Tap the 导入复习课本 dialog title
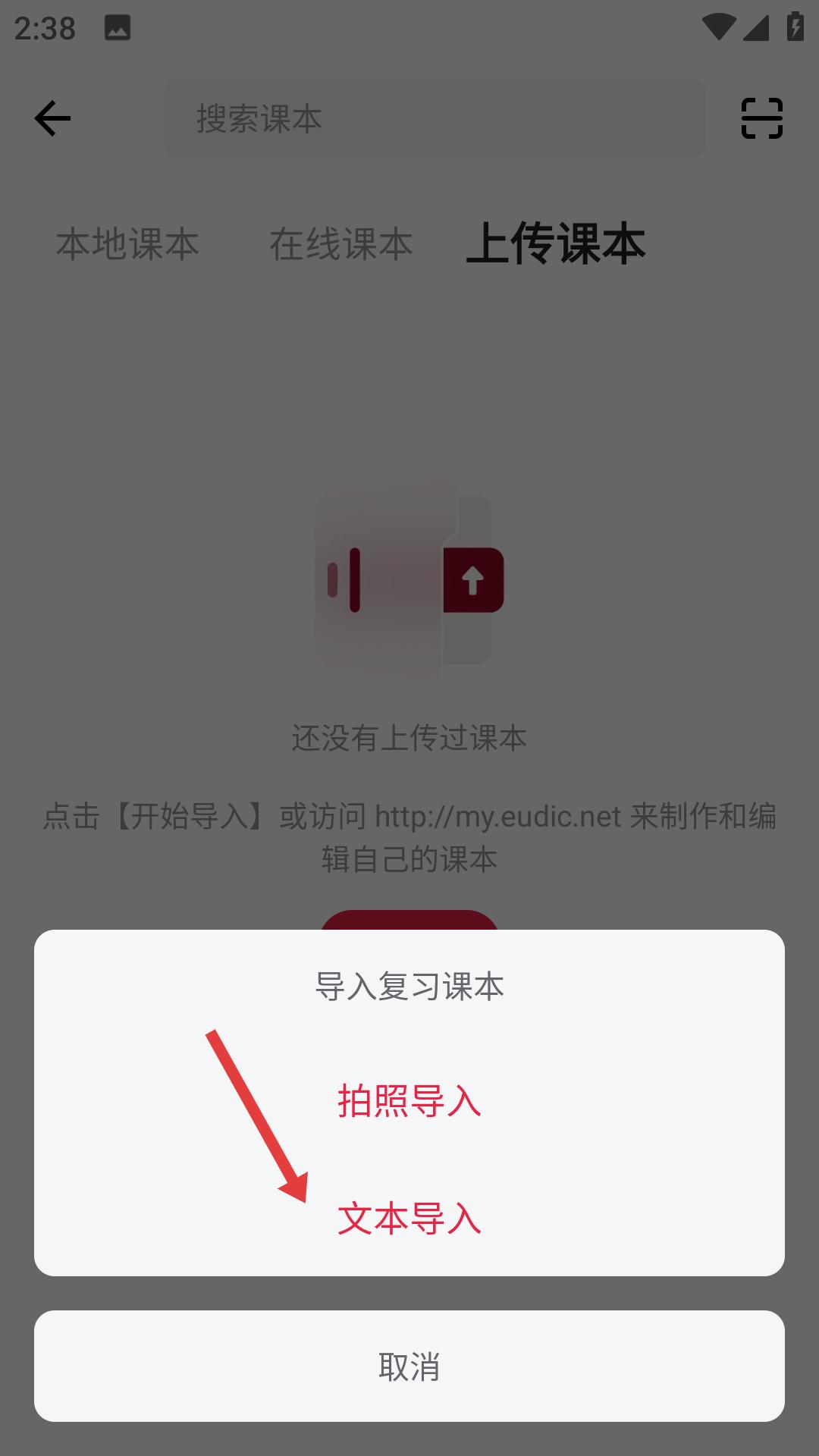This screenshot has height=1456, width=819. (409, 987)
